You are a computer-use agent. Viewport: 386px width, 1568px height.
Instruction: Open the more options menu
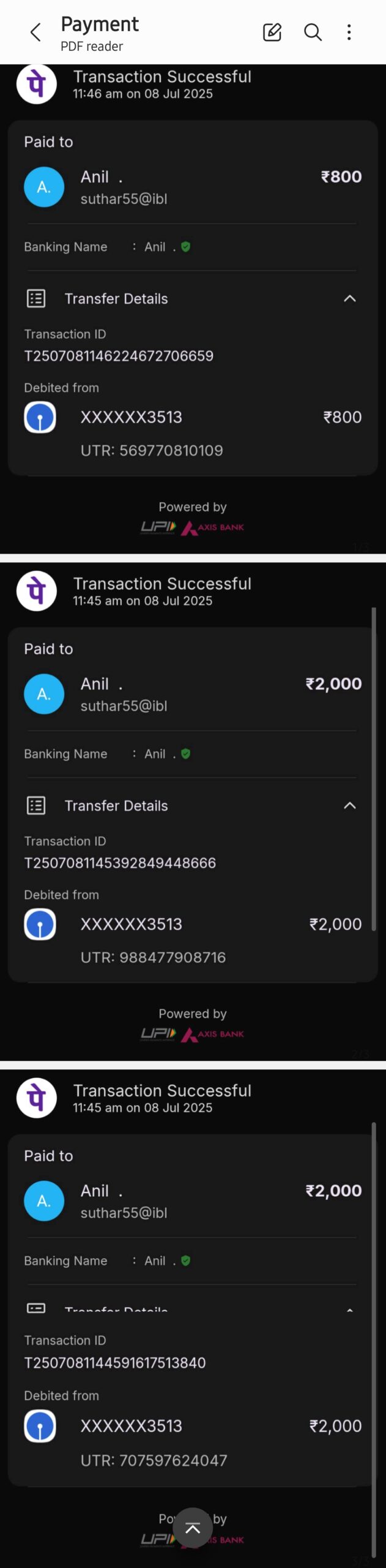point(349,32)
